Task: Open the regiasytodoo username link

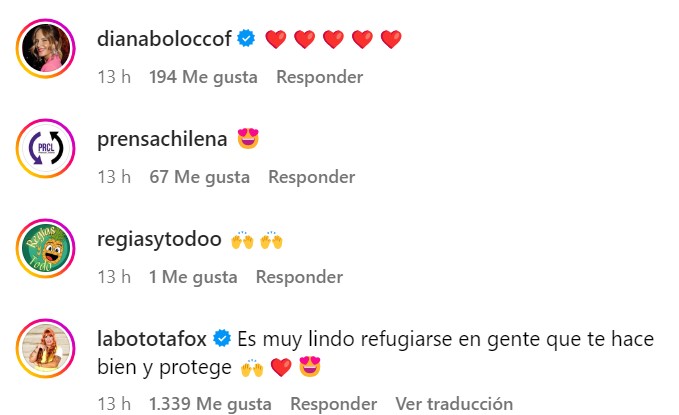Action: pyautogui.click(x=158, y=239)
